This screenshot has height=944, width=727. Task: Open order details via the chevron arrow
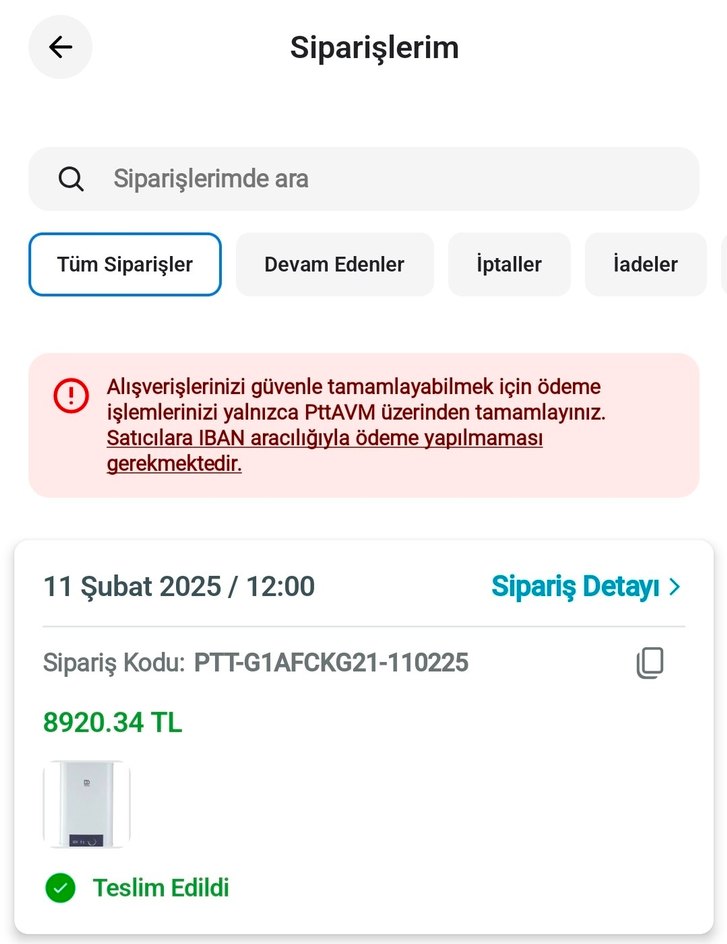[675, 587]
